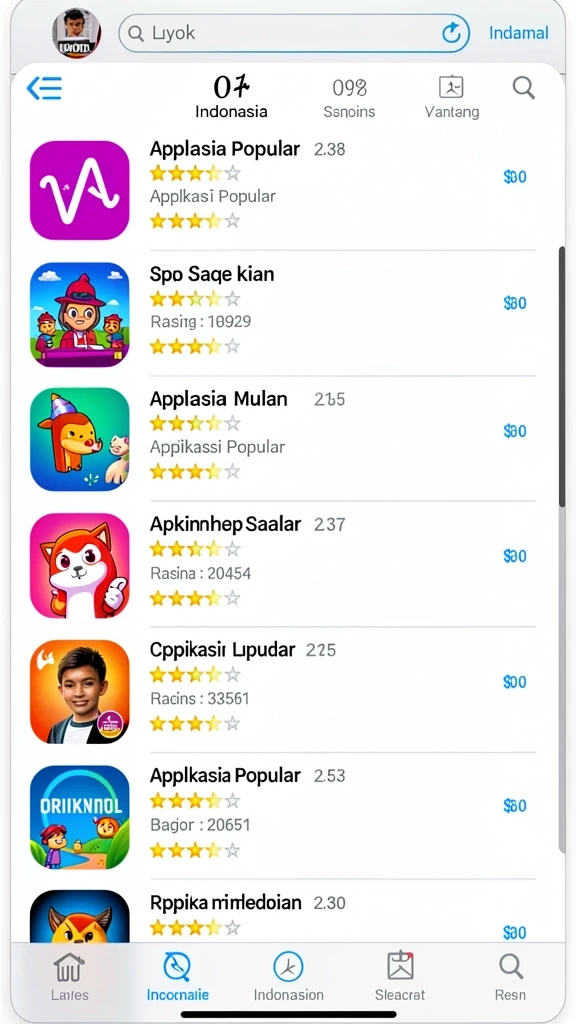
Task: Switch to the Sleacrat bottom tab
Action: pyautogui.click(x=400, y=976)
